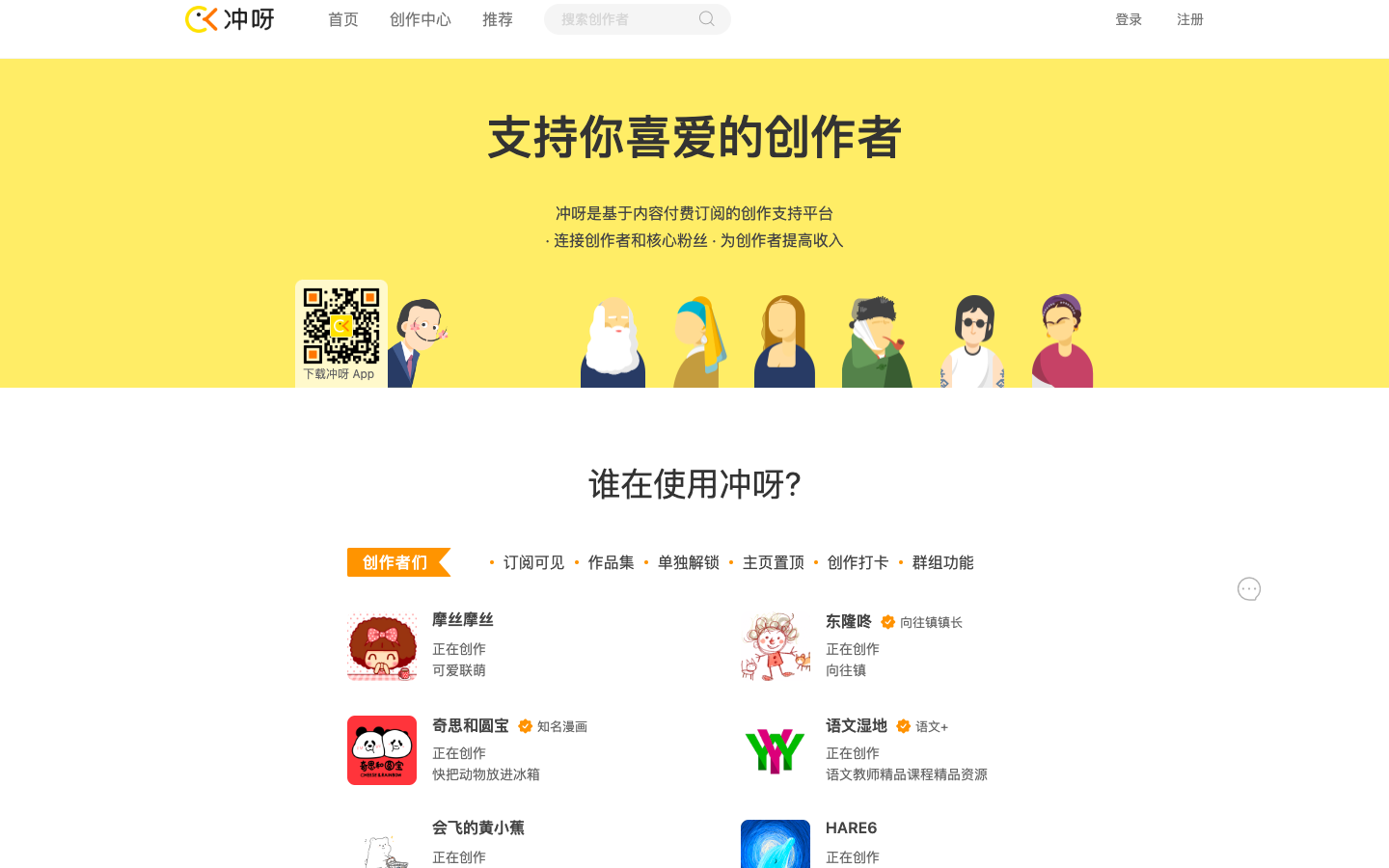1389x868 pixels.
Task: Tap 注册 to create account
Action: pos(1189,19)
